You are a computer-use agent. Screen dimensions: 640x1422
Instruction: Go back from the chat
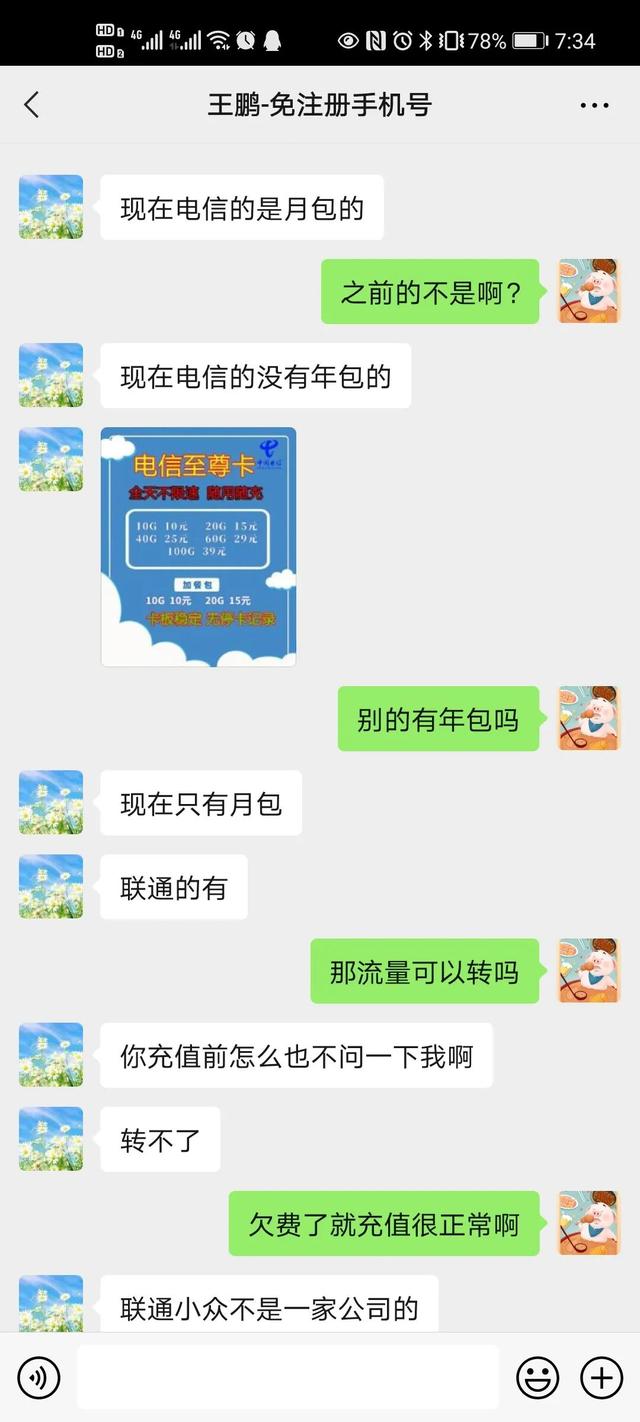(x=32, y=105)
